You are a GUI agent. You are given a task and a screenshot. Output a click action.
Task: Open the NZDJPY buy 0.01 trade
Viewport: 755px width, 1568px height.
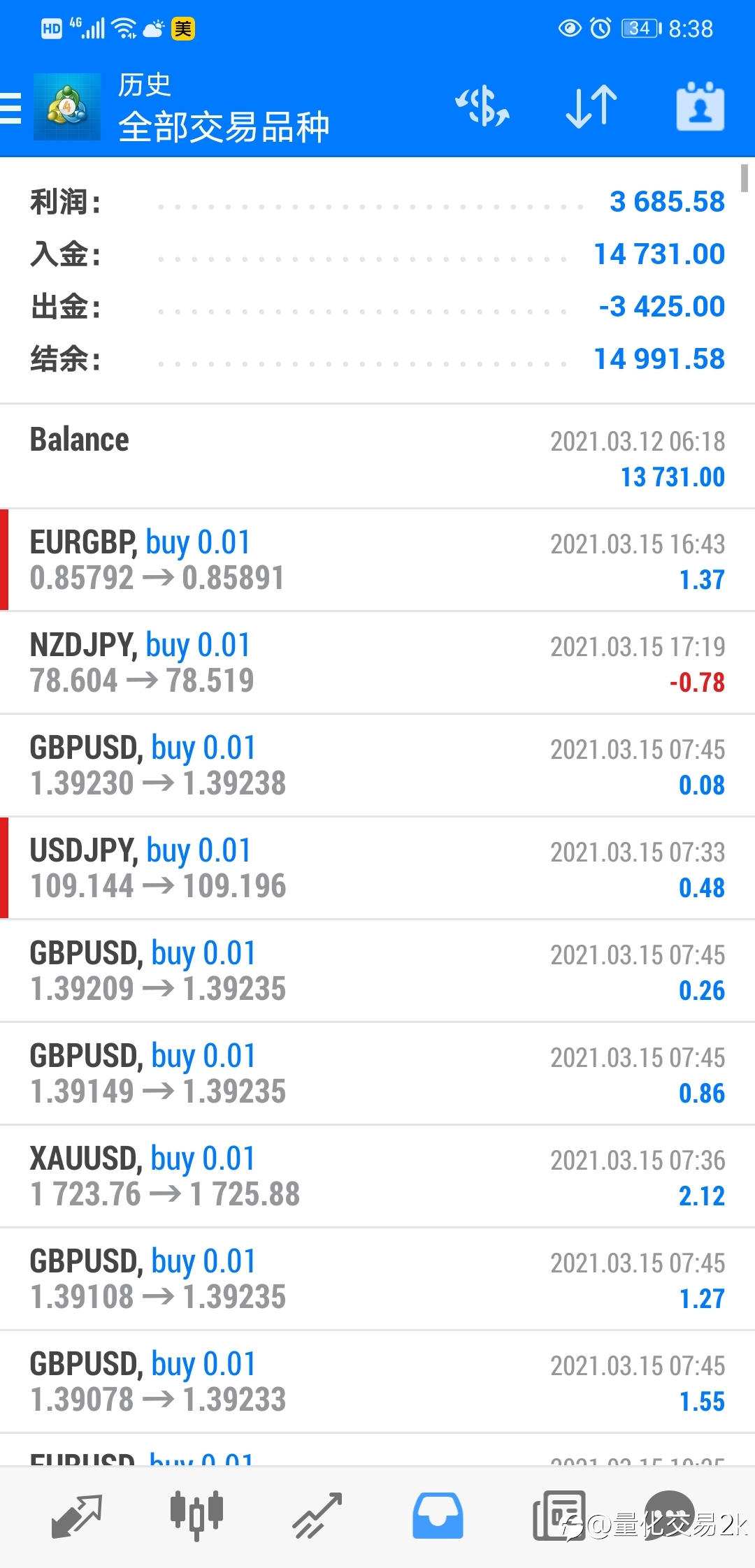pyautogui.click(x=377, y=662)
